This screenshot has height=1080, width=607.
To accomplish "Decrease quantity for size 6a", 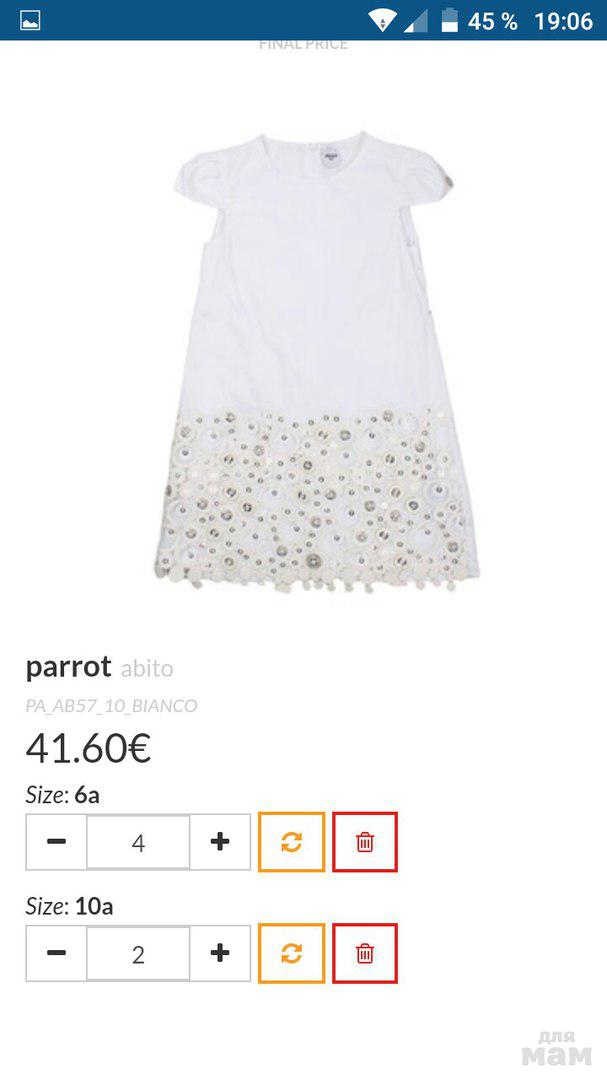I will coord(57,842).
